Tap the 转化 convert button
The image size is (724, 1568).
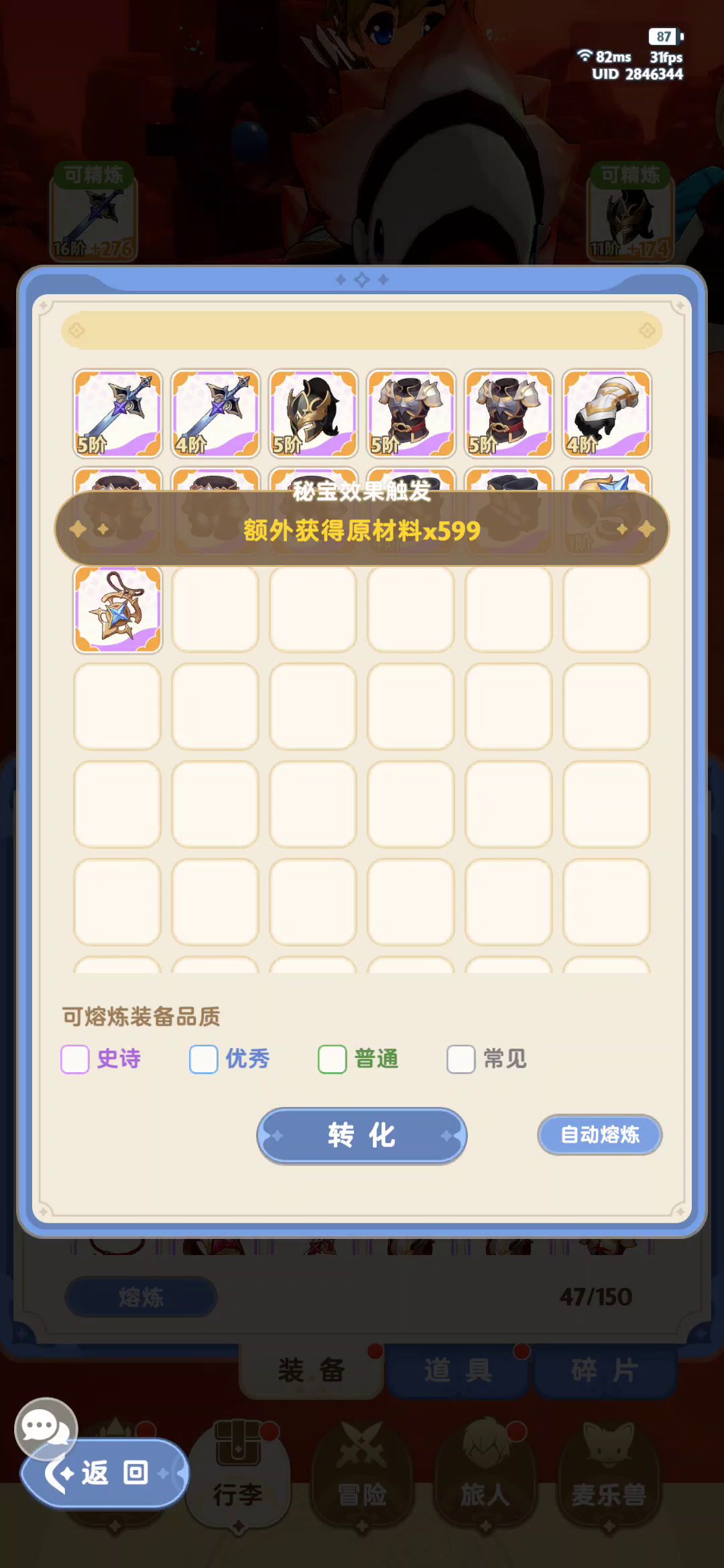click(x=361, y=1135)
